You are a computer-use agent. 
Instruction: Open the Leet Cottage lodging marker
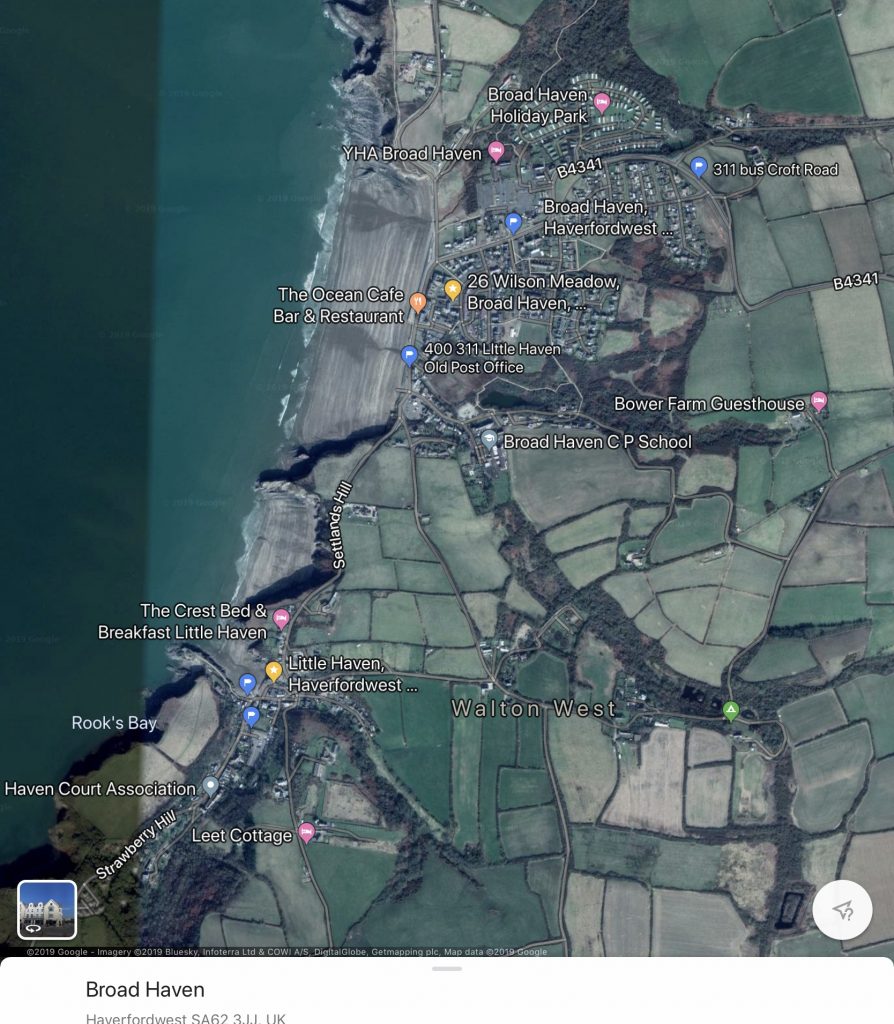click(x=307, y=832)
